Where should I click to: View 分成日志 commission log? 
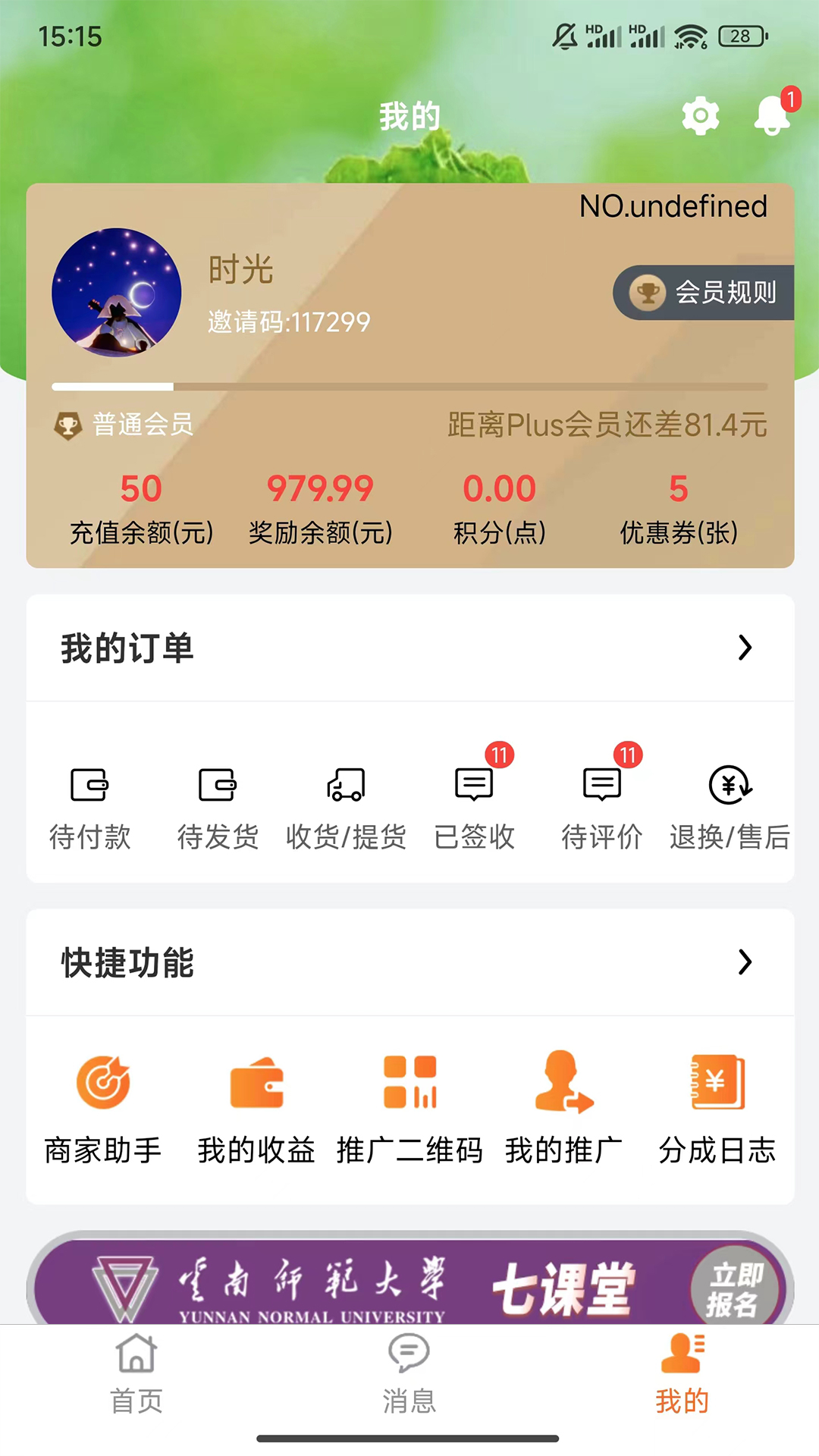pos(717,1107)
